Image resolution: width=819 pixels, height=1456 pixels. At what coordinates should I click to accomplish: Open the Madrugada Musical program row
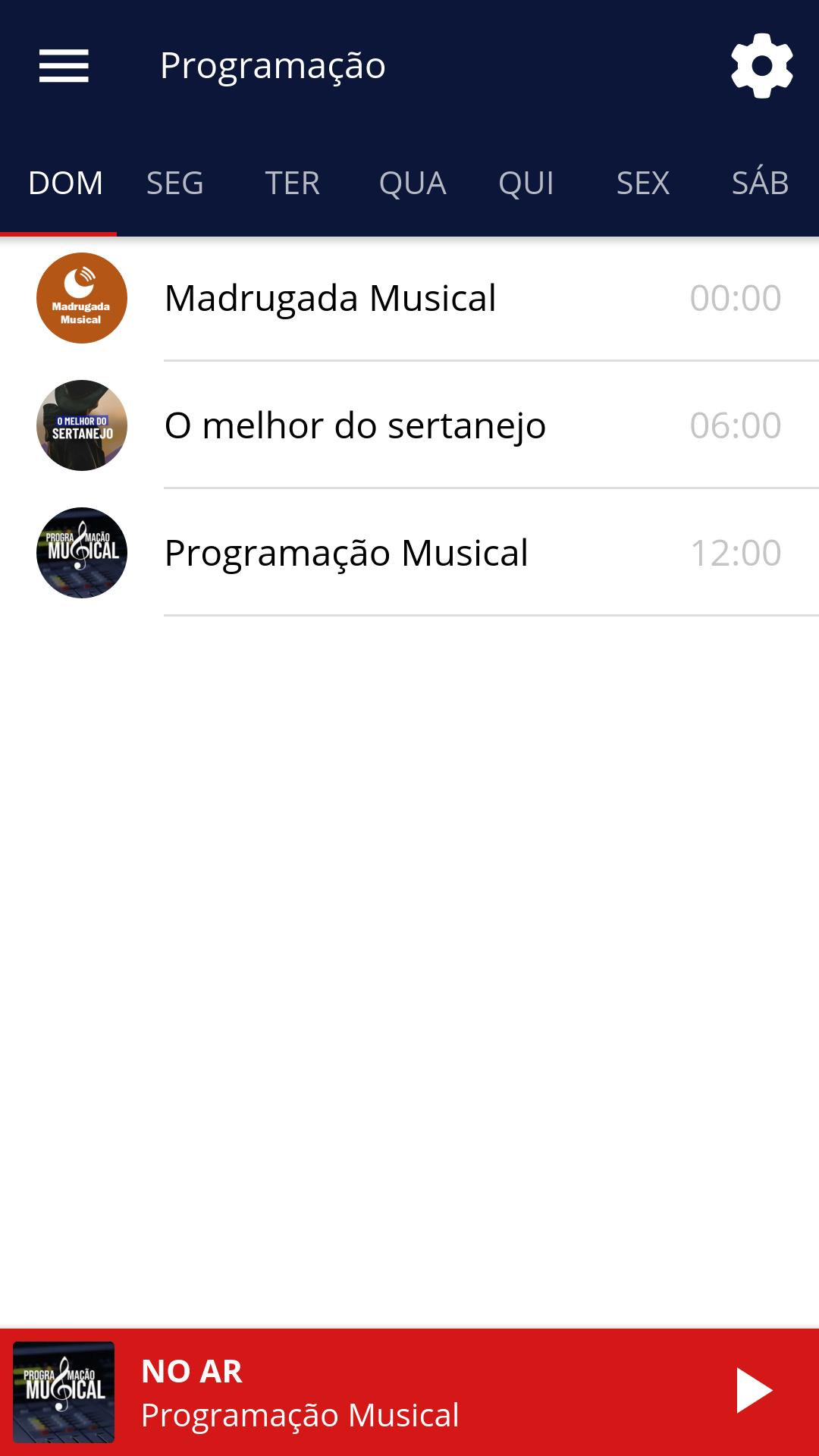tap(409, 298)
